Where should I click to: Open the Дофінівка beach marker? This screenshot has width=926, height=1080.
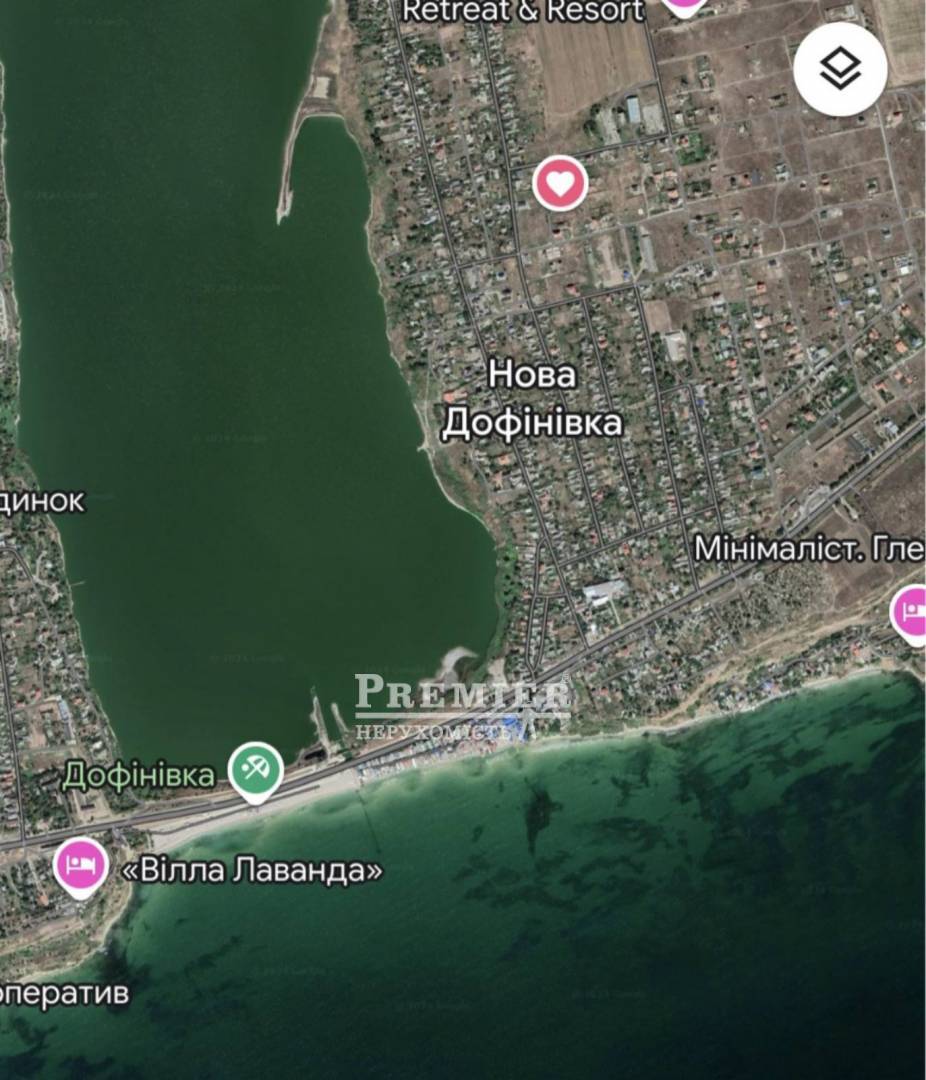click(256, 769)
